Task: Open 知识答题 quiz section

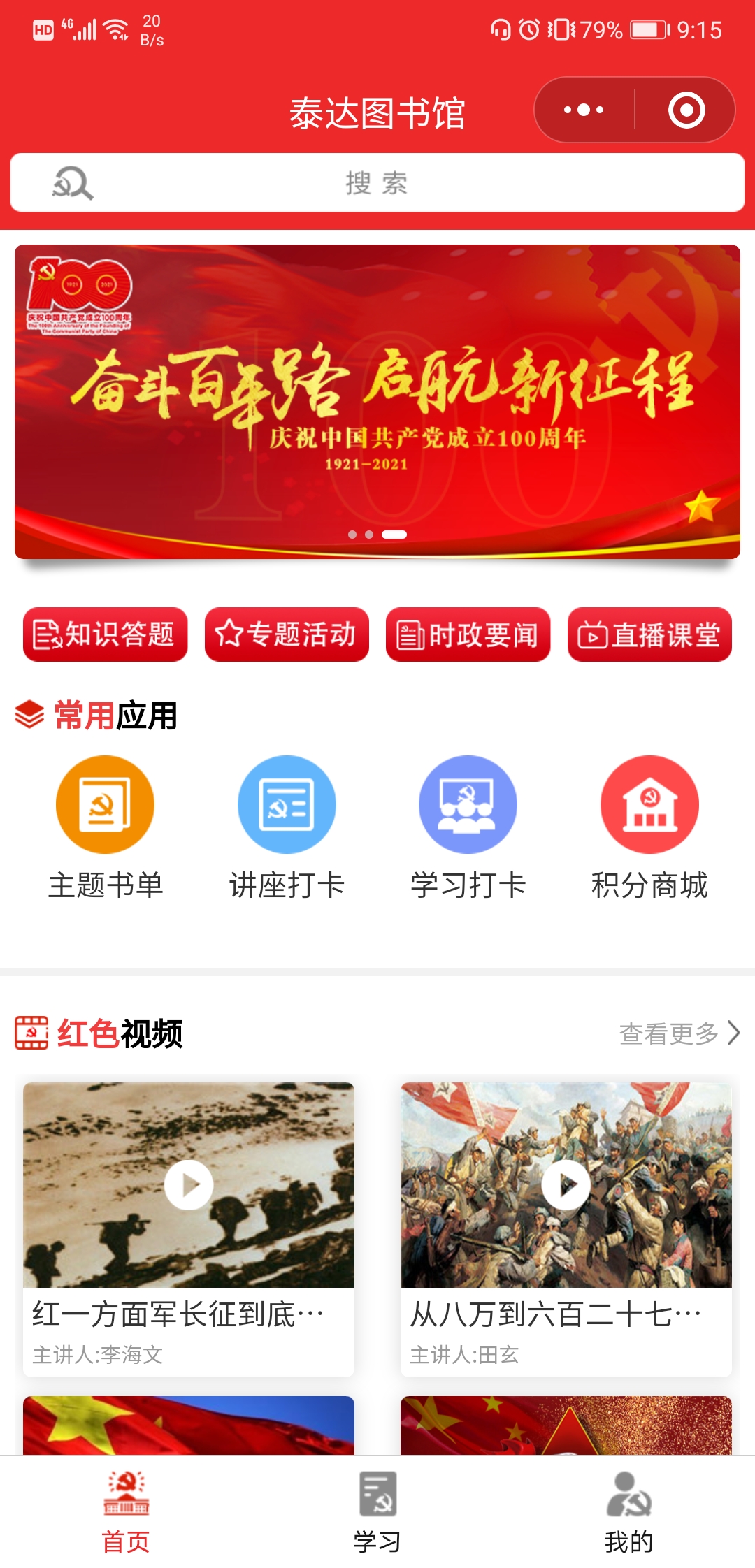Action: (105, 634)
